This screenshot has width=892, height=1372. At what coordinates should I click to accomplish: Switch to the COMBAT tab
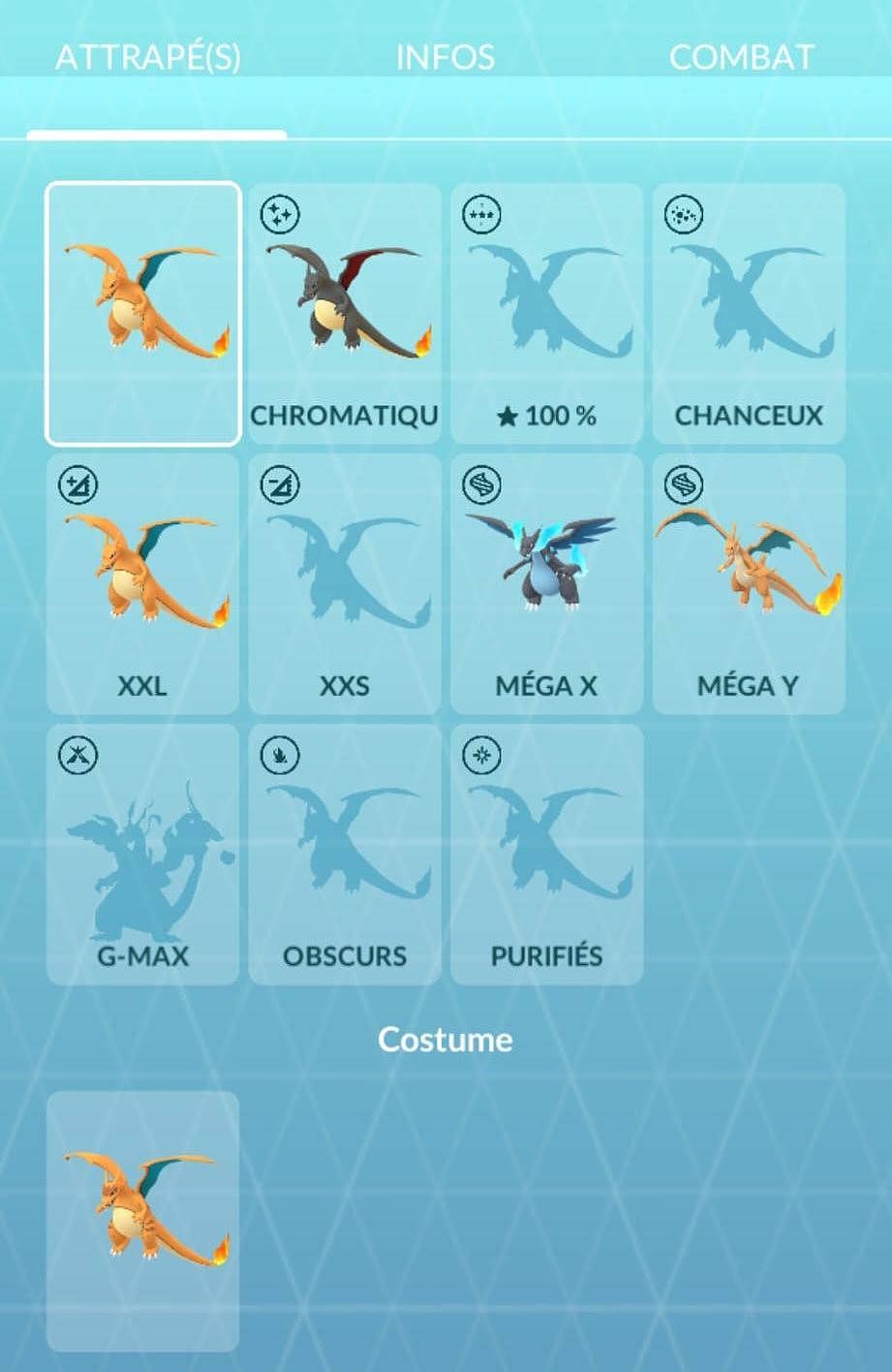coord(741,57)
